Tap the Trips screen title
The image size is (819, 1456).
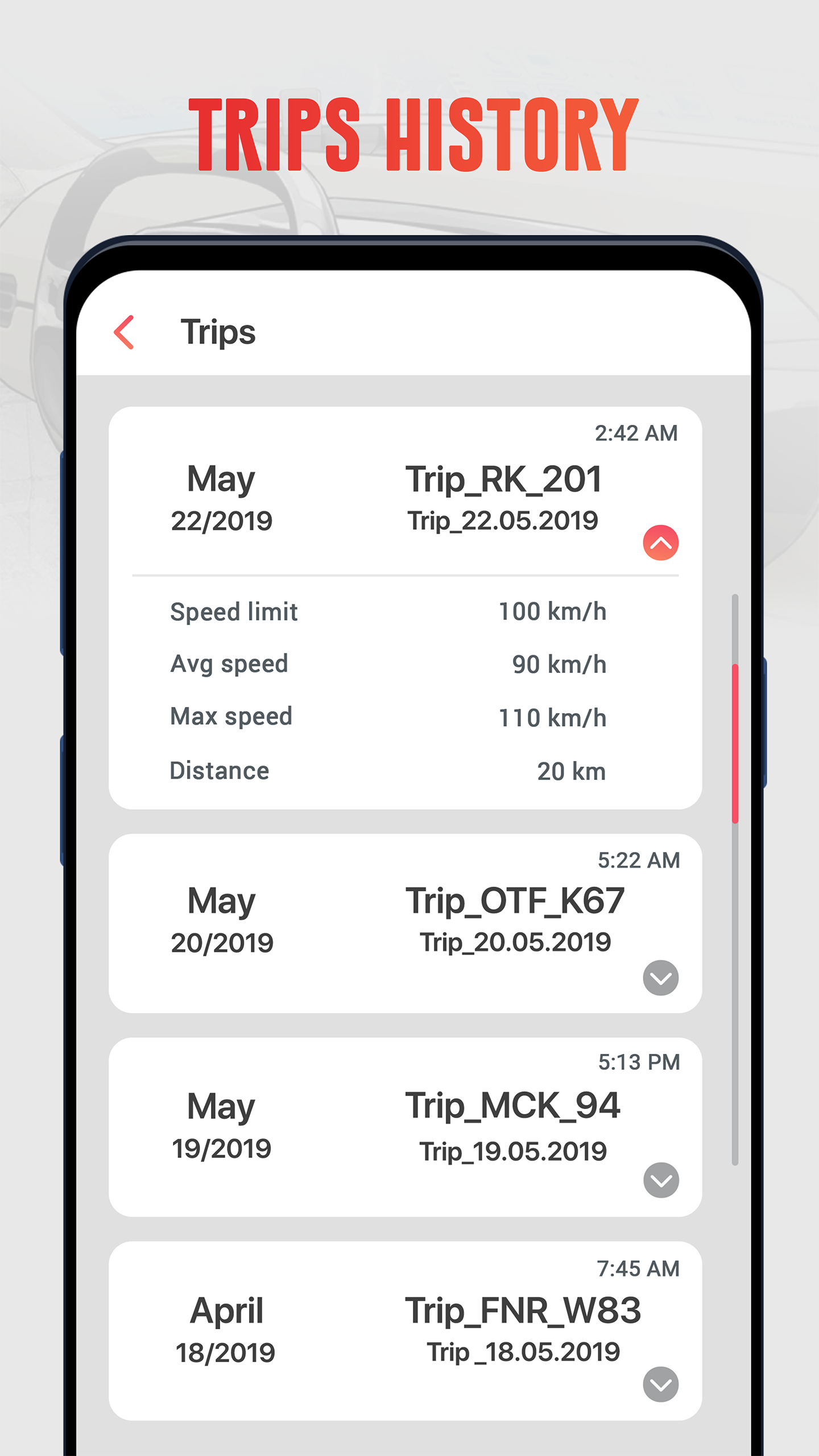tap(219, 333)
